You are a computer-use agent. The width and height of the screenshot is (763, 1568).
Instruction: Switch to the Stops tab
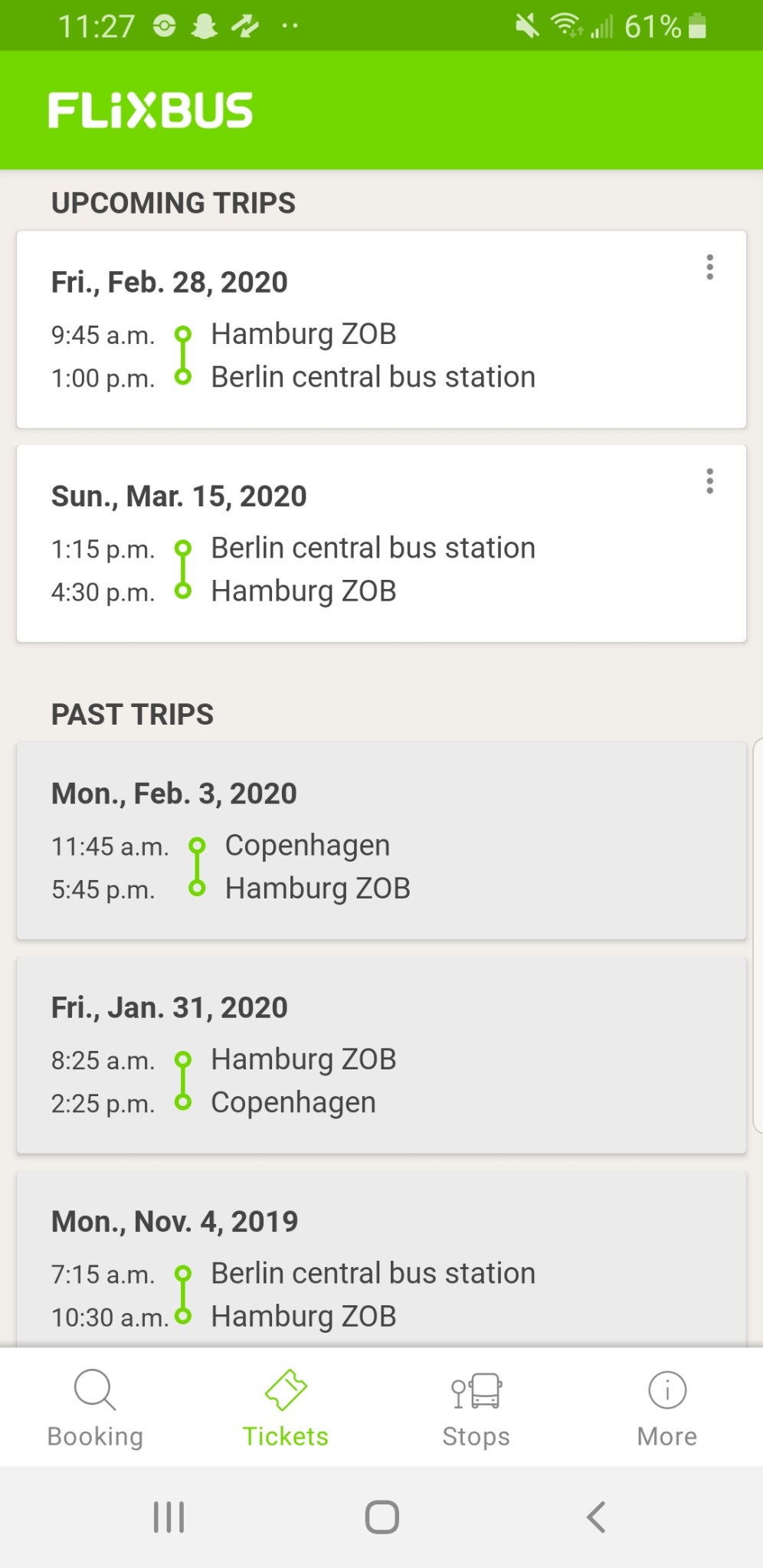coord(476,1409)
